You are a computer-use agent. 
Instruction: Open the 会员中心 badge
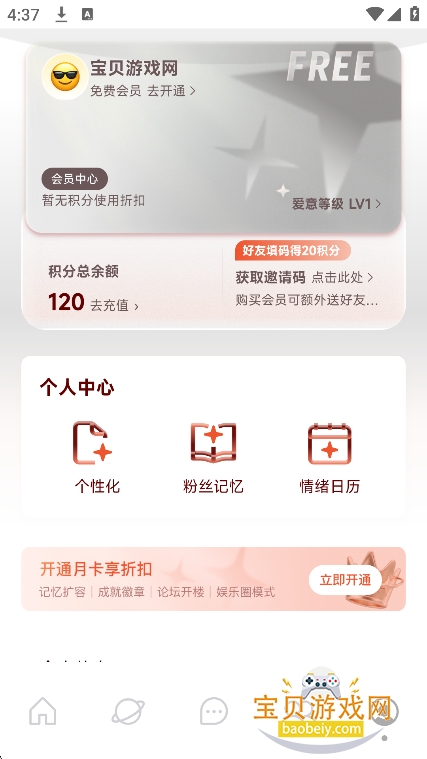(x=75, y=179)
